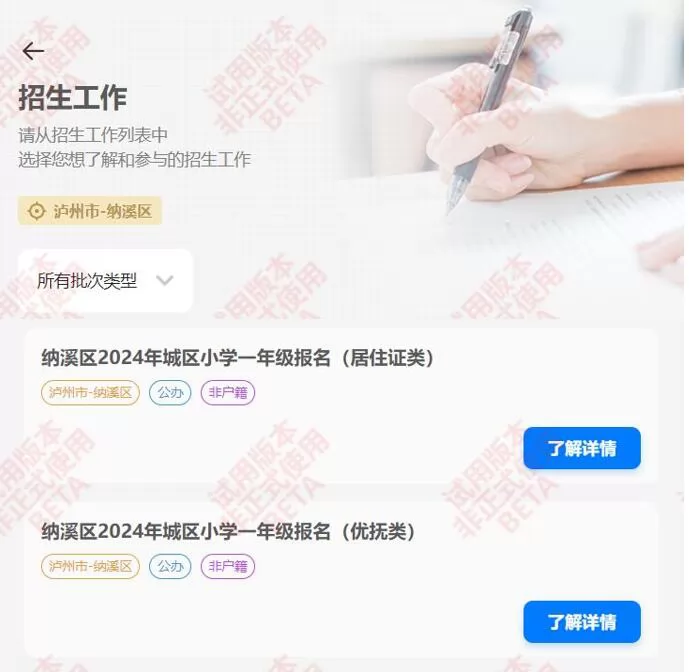
Task: Open the 优抚类 enrollment card
Action: point(228,532)
